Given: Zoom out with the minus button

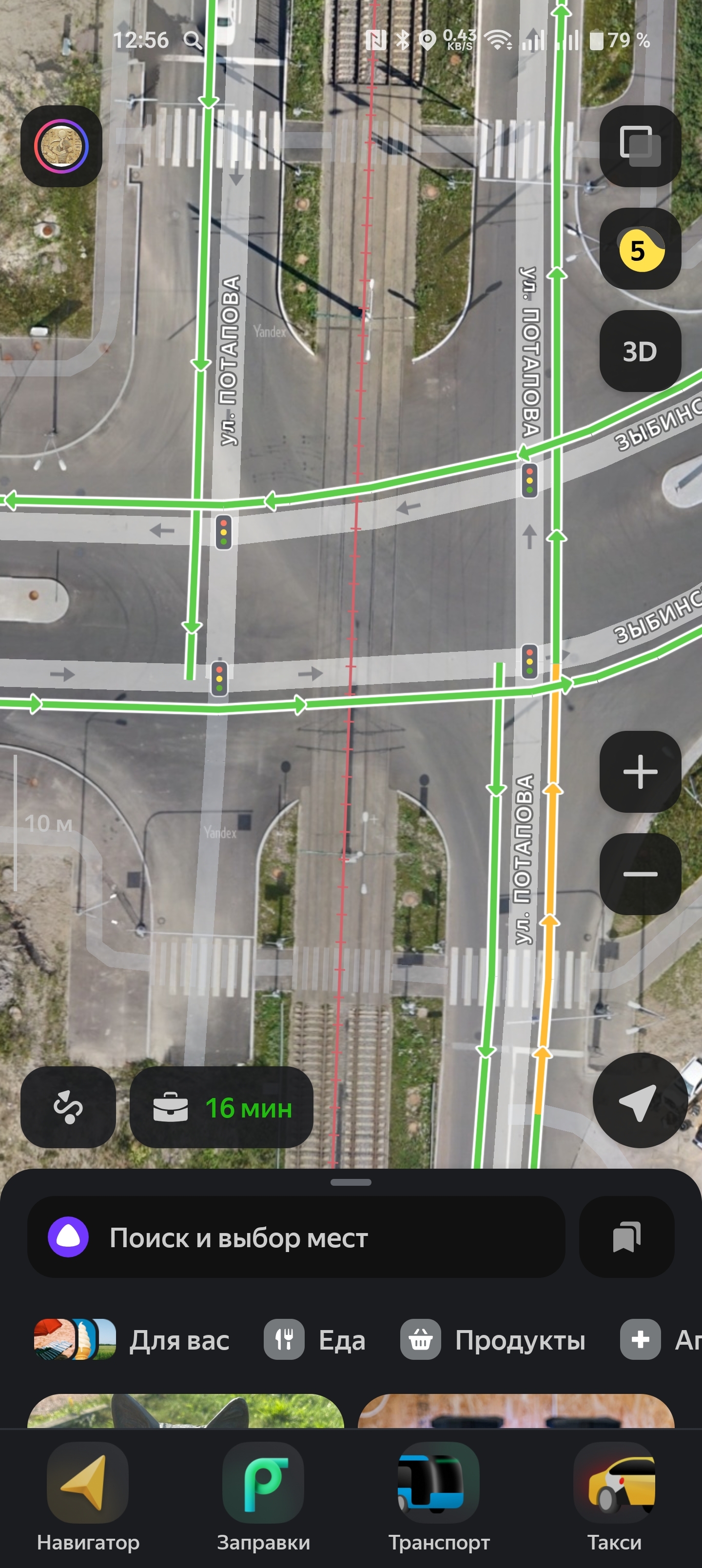Looking at the screenshot, I should [x=640, y=874].
